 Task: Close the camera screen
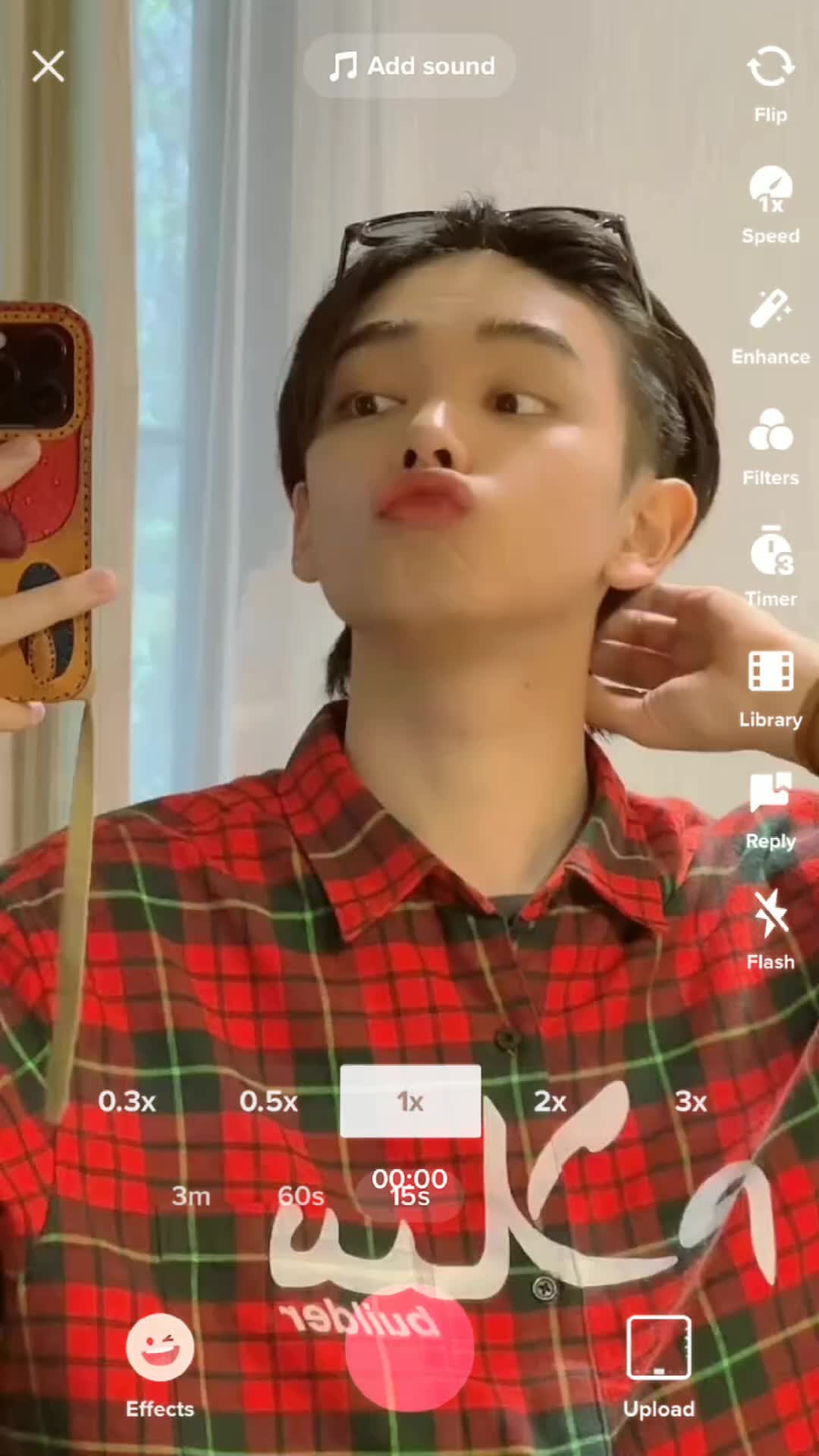48,67
